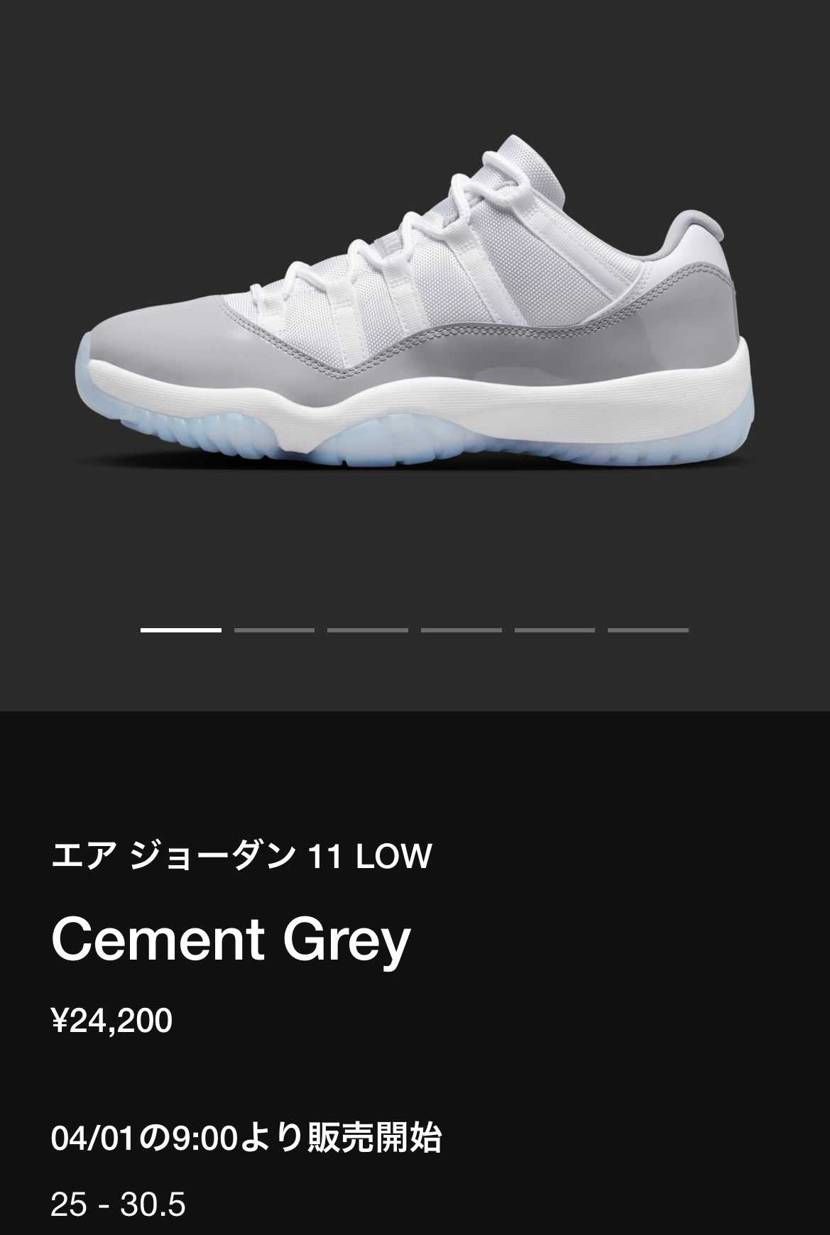Go to the last image indicator

(x=648, y=630)
